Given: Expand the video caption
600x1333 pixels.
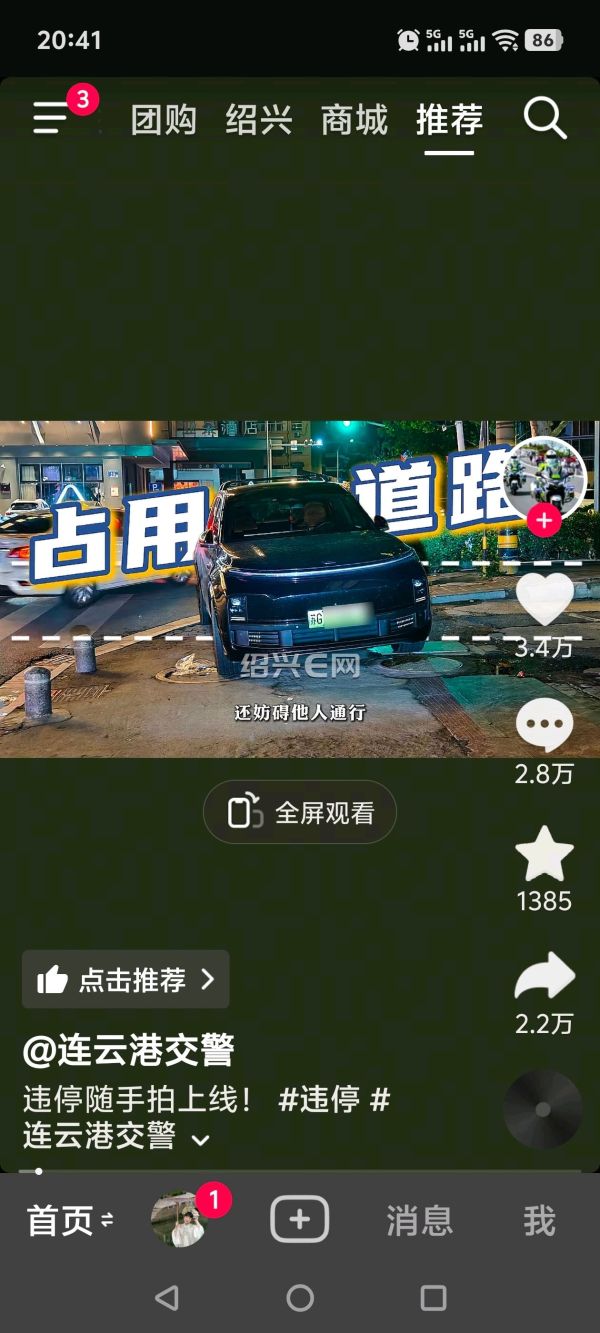Looking at the screenshot, I should coord(201,1139).
